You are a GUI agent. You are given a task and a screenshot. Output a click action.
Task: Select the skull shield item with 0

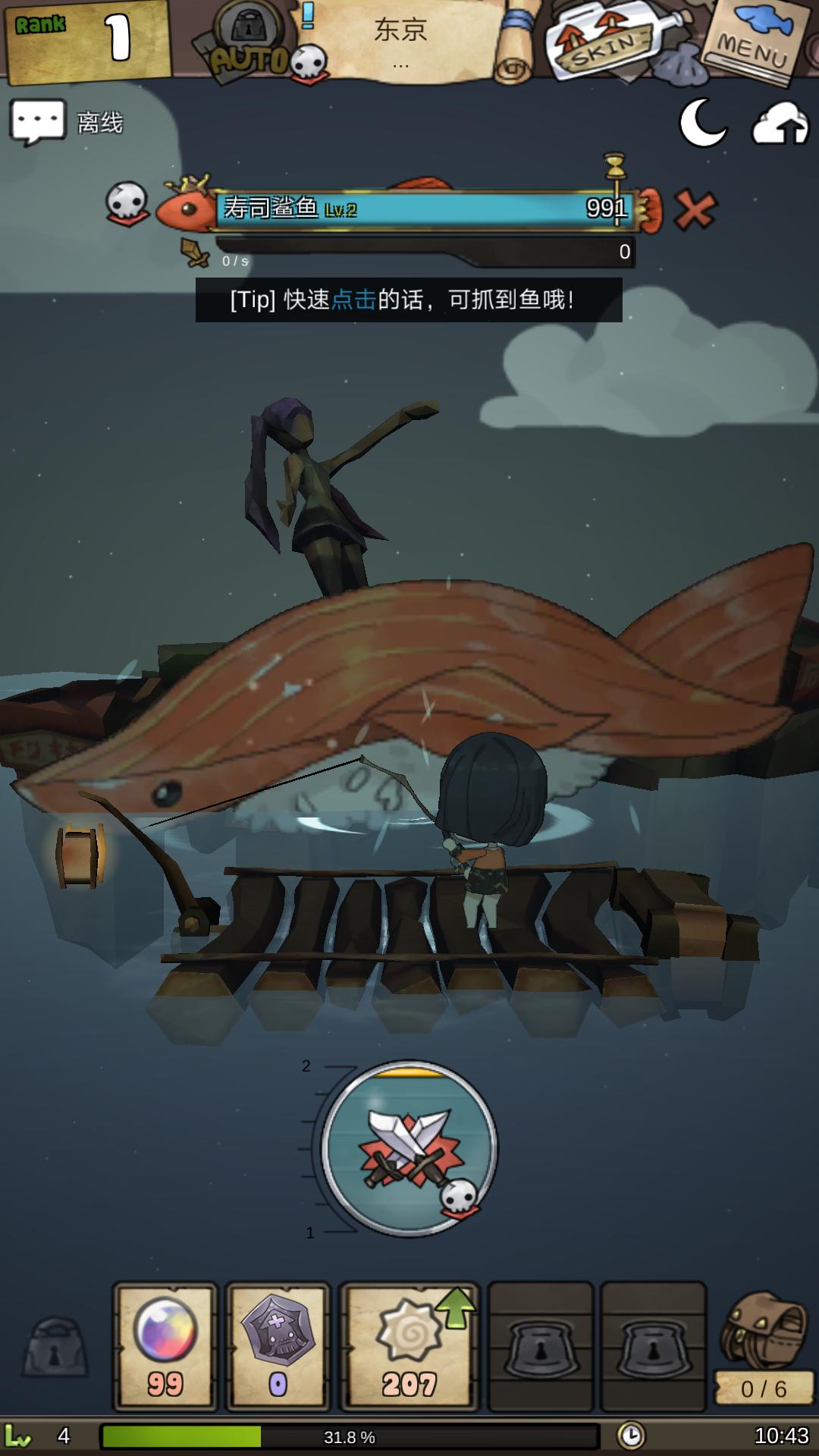278,1346
